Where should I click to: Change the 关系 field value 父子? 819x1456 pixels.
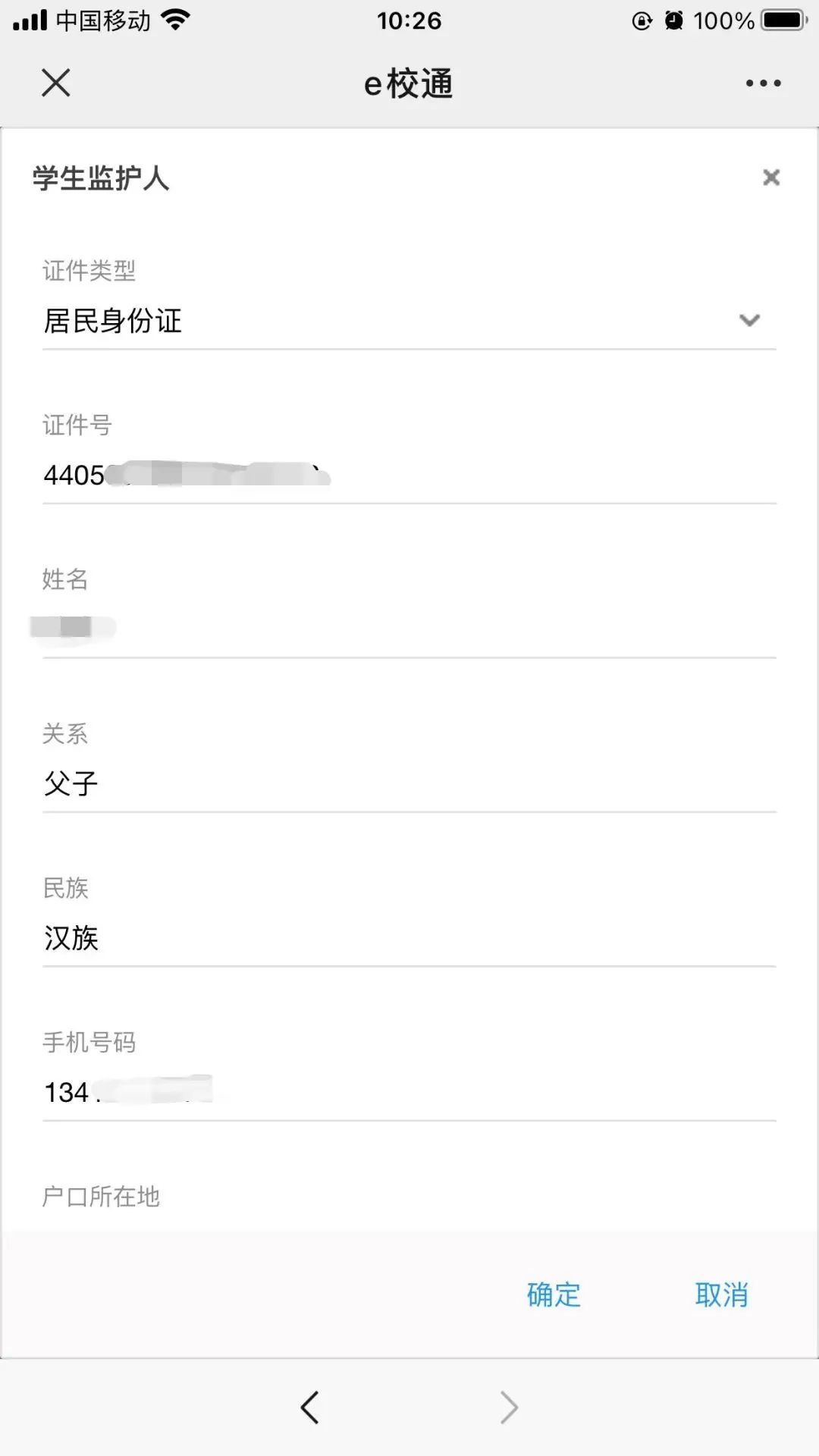[409, 783]
